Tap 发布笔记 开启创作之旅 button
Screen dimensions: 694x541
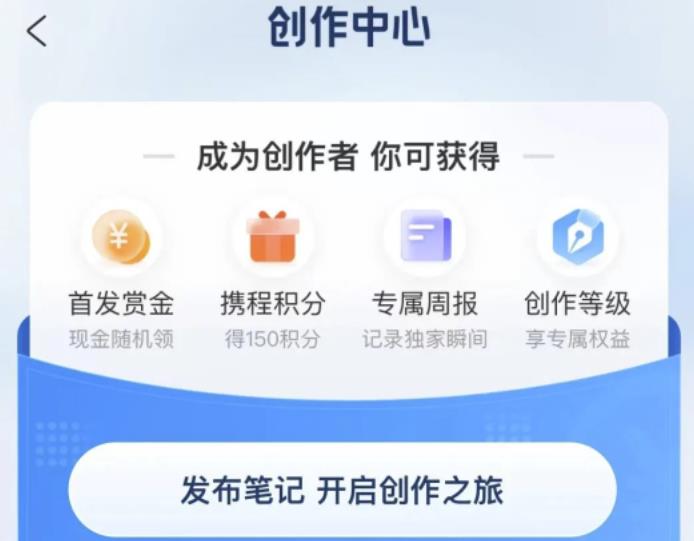click(x=342, y=491)
